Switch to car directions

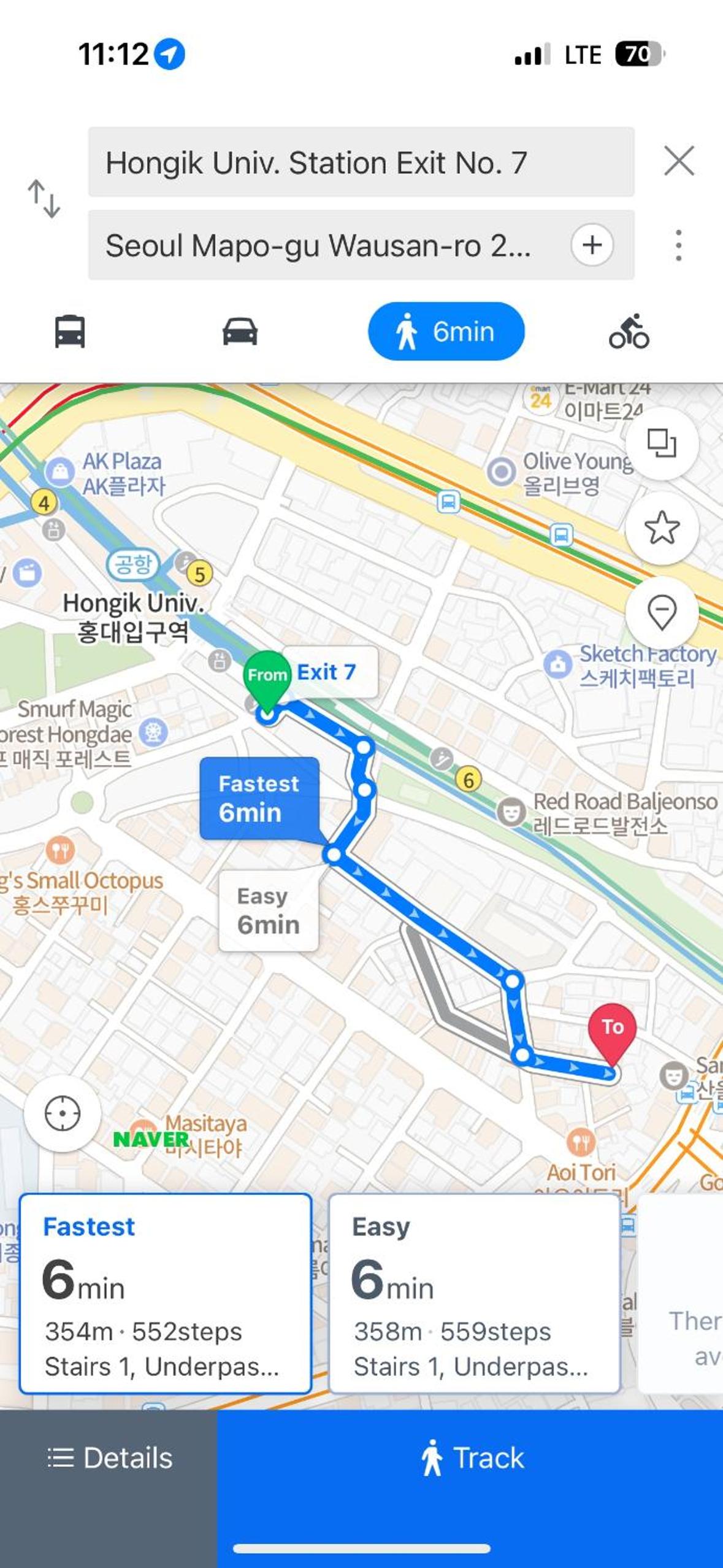click(240, 331)
